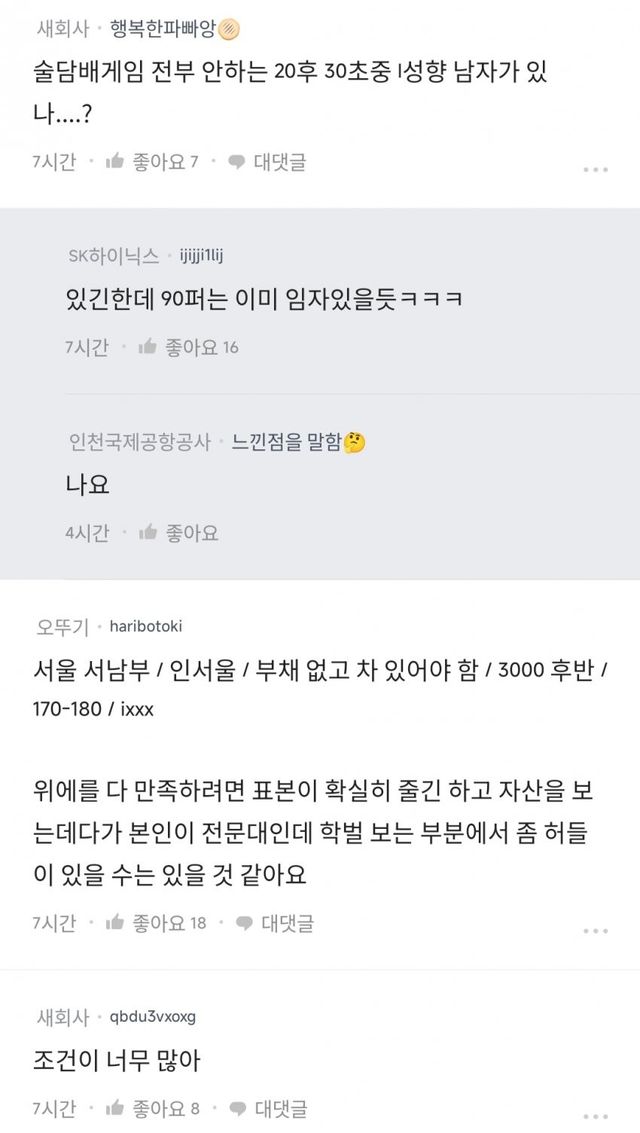This screenshot has width=640, height=1133.
Task: Tap 대댓글 under haribotoki's comment
Action: pyautogui.click(x=274, y=922)
